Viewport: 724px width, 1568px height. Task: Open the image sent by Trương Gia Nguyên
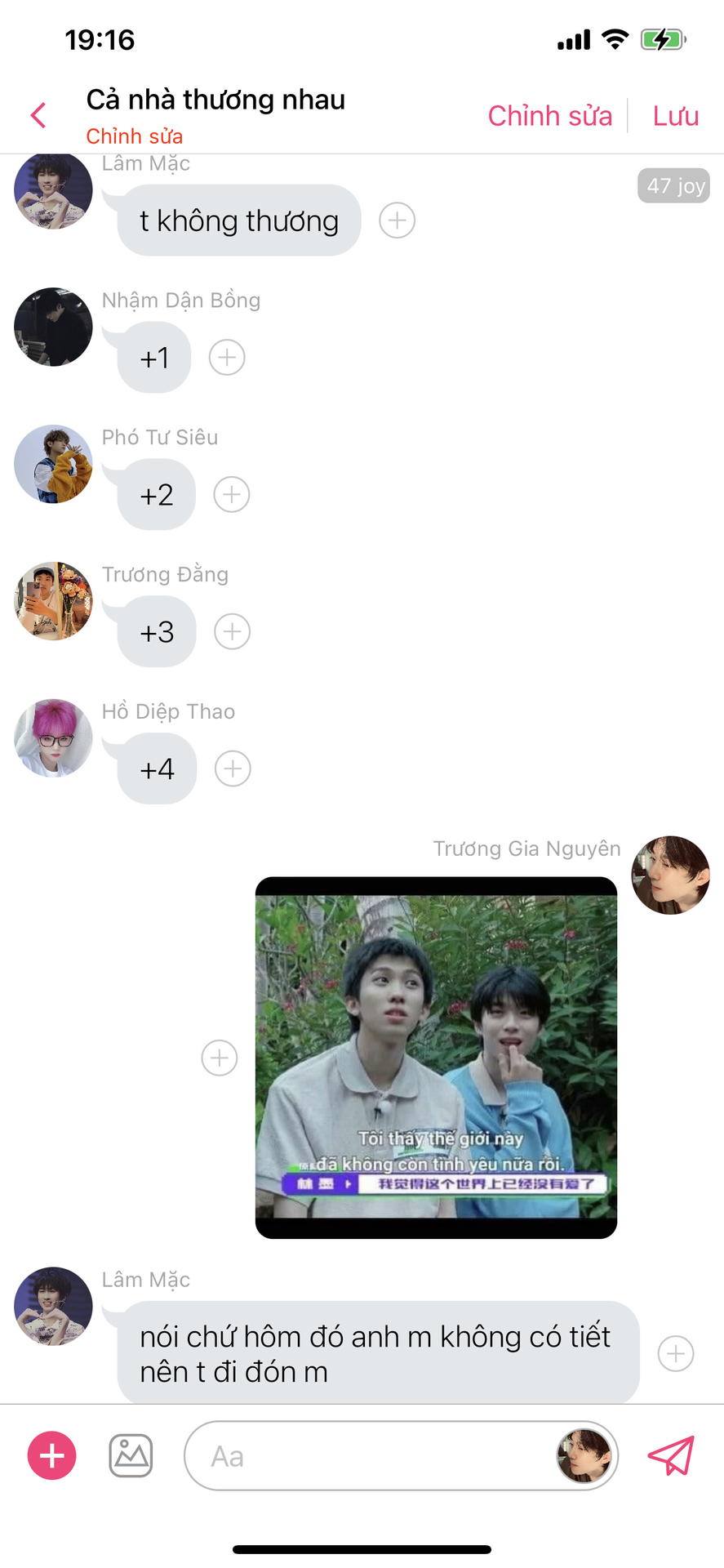(x=436, y=1058)
